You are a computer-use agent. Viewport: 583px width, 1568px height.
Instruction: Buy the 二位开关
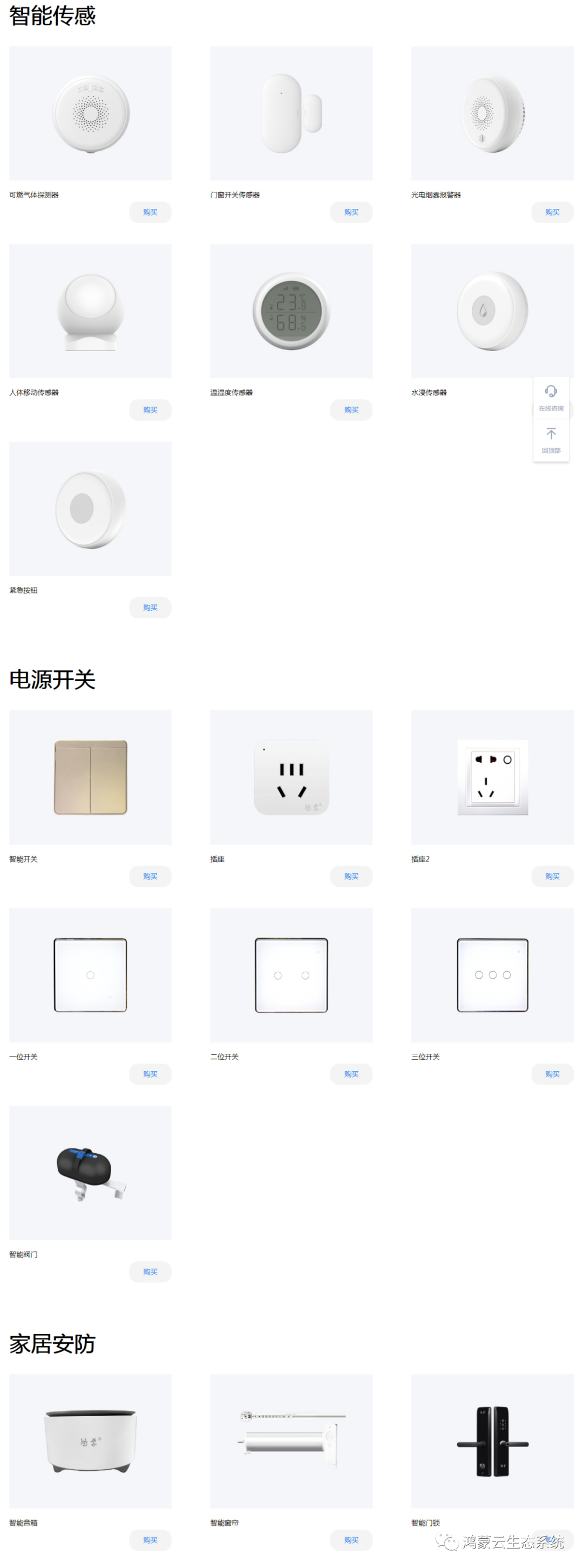click(x=350, y=1073)
